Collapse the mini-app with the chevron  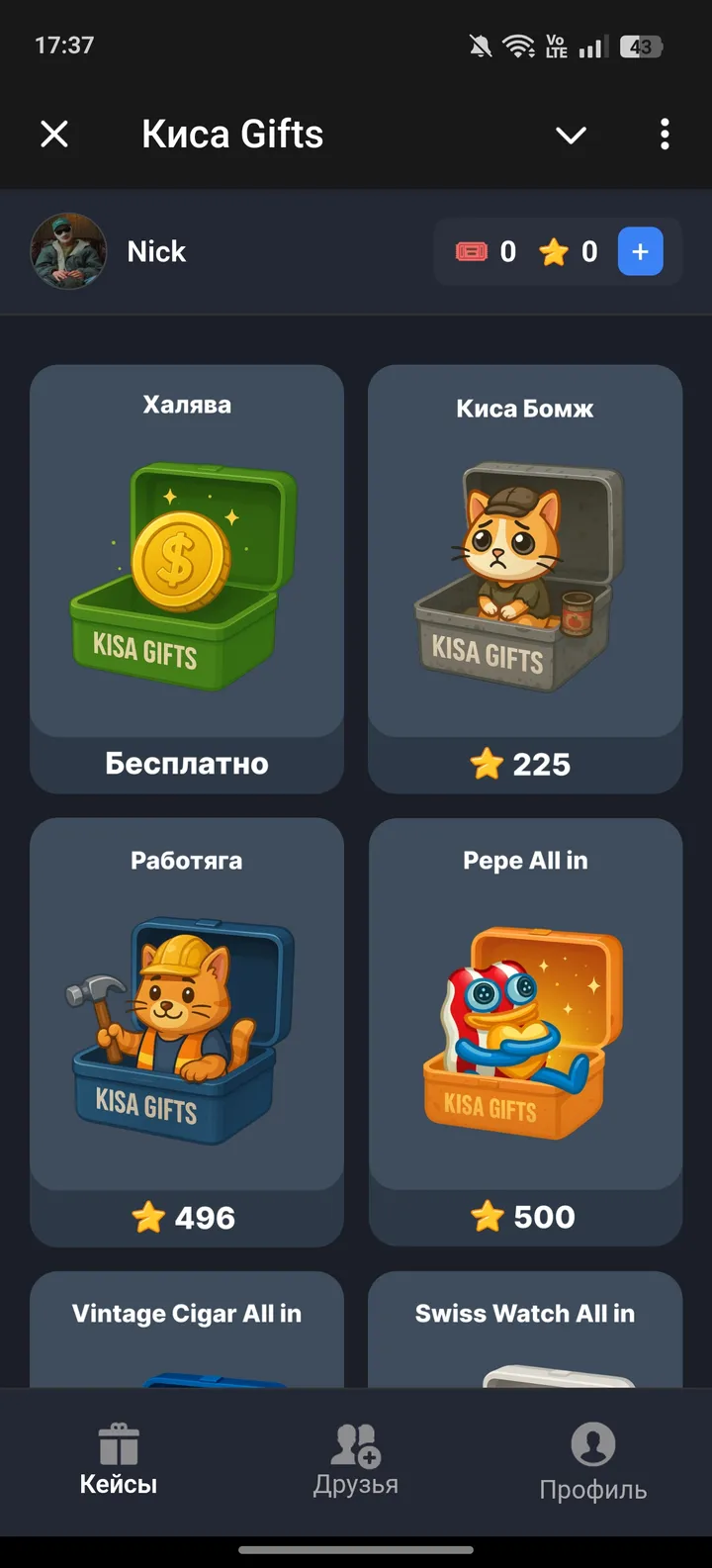click(571, 134)
